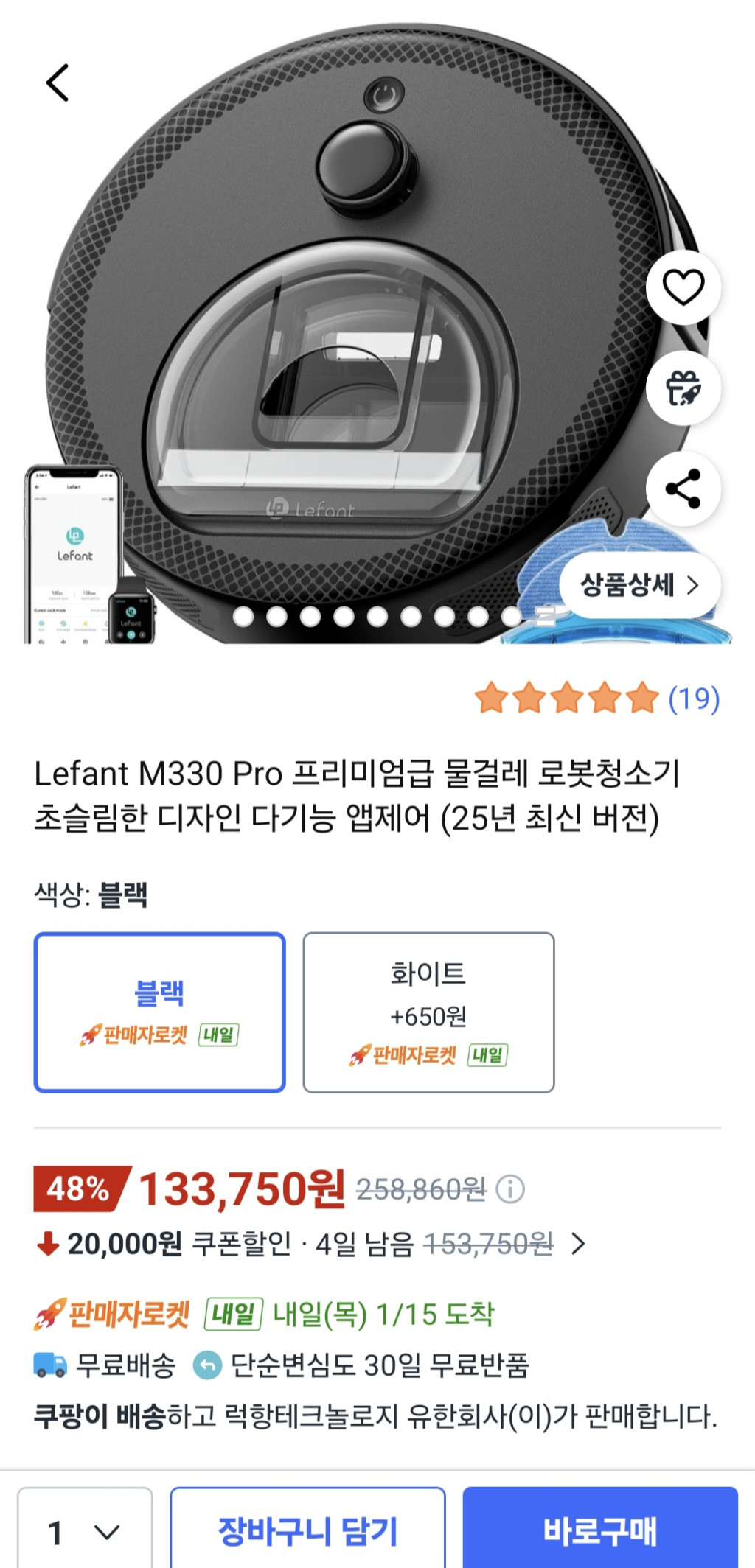
Task: Choose the 화이트 +650원 color option
Action: 428,1012
